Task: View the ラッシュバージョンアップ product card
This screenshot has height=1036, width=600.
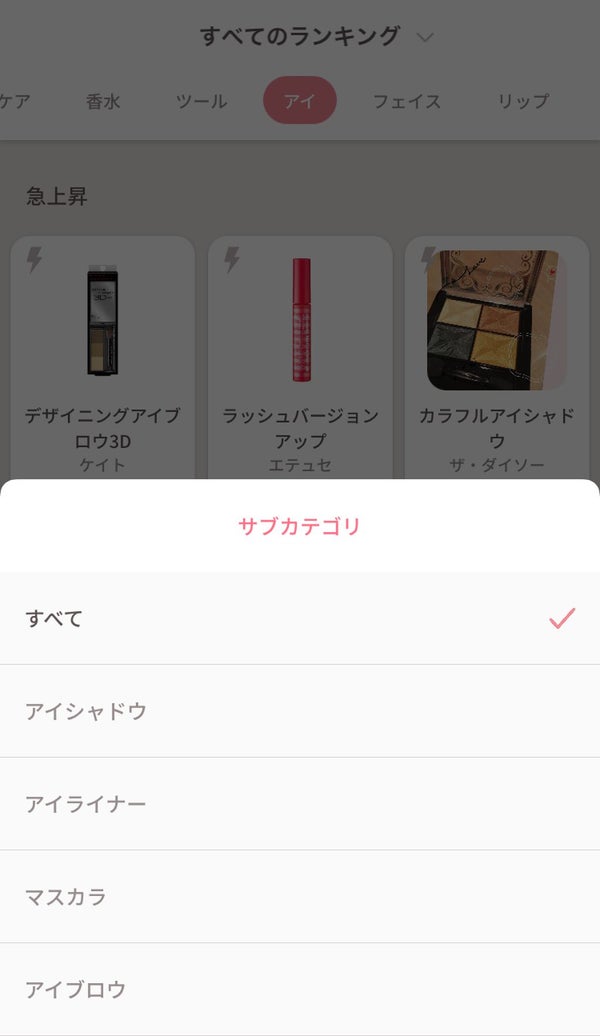Action: tap(300, 358)
